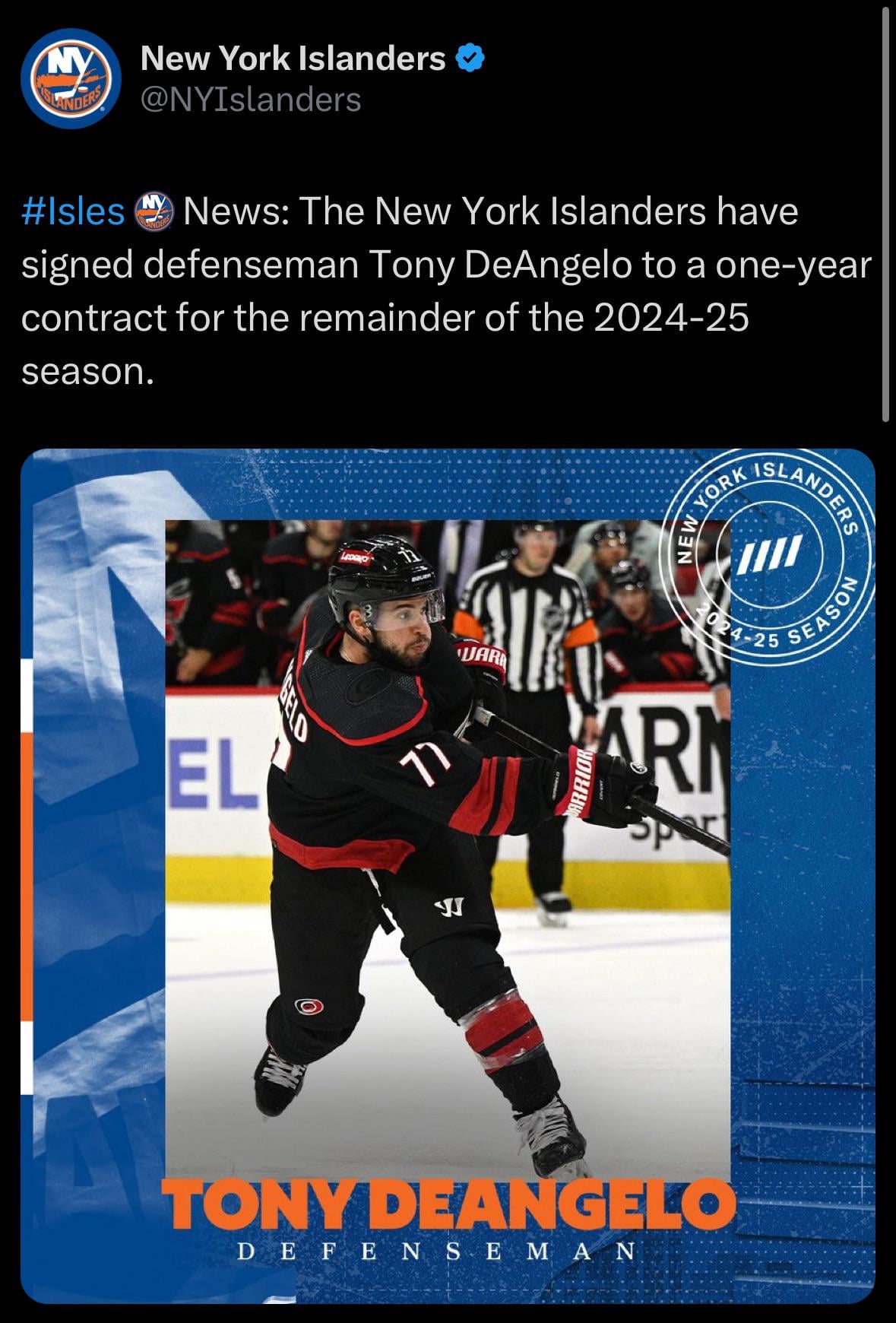The image size is (896, 1323).
Task: Open the New York Islanders profile picture
Action: [71, 78]
